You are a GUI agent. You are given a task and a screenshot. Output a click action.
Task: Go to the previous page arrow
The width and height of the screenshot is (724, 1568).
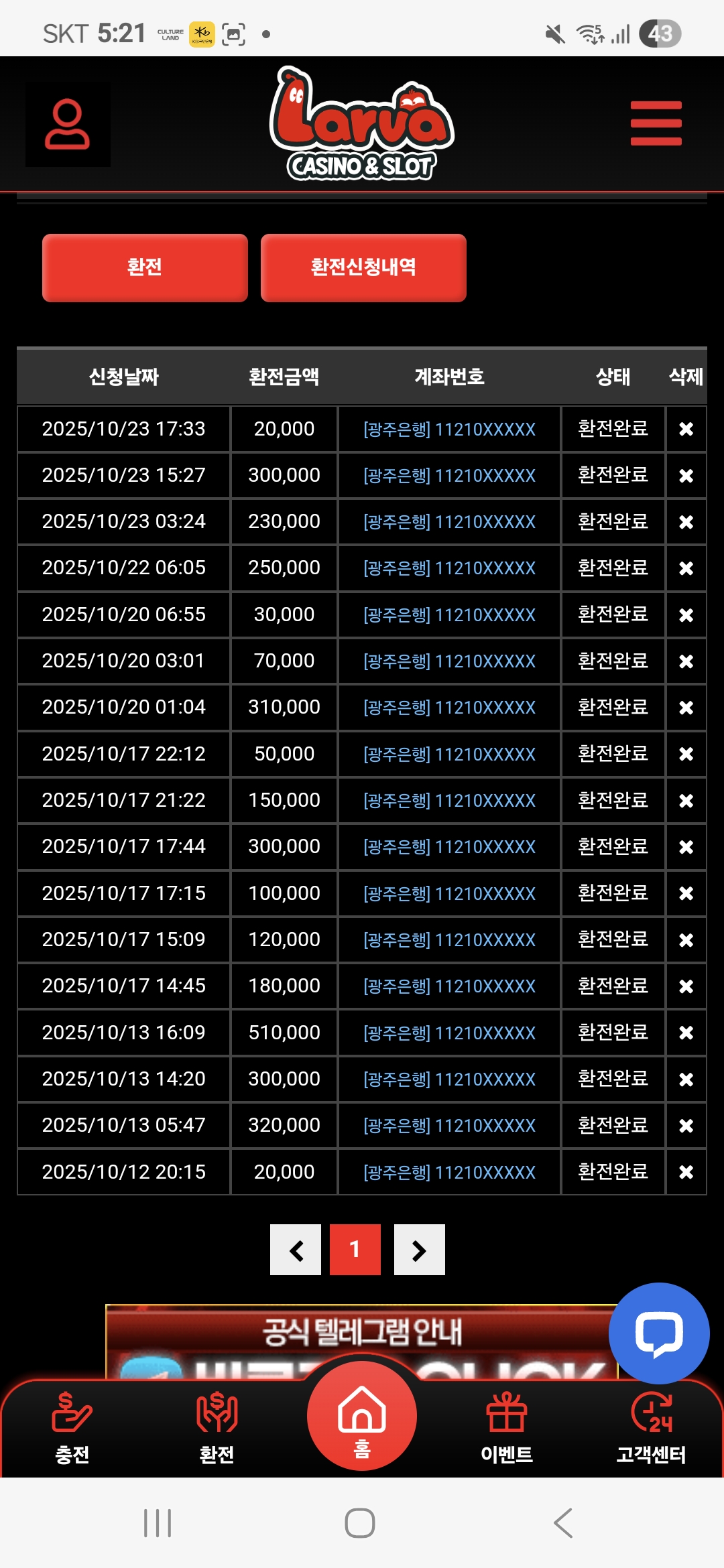pyautogui.click(x=296, y=1250)
